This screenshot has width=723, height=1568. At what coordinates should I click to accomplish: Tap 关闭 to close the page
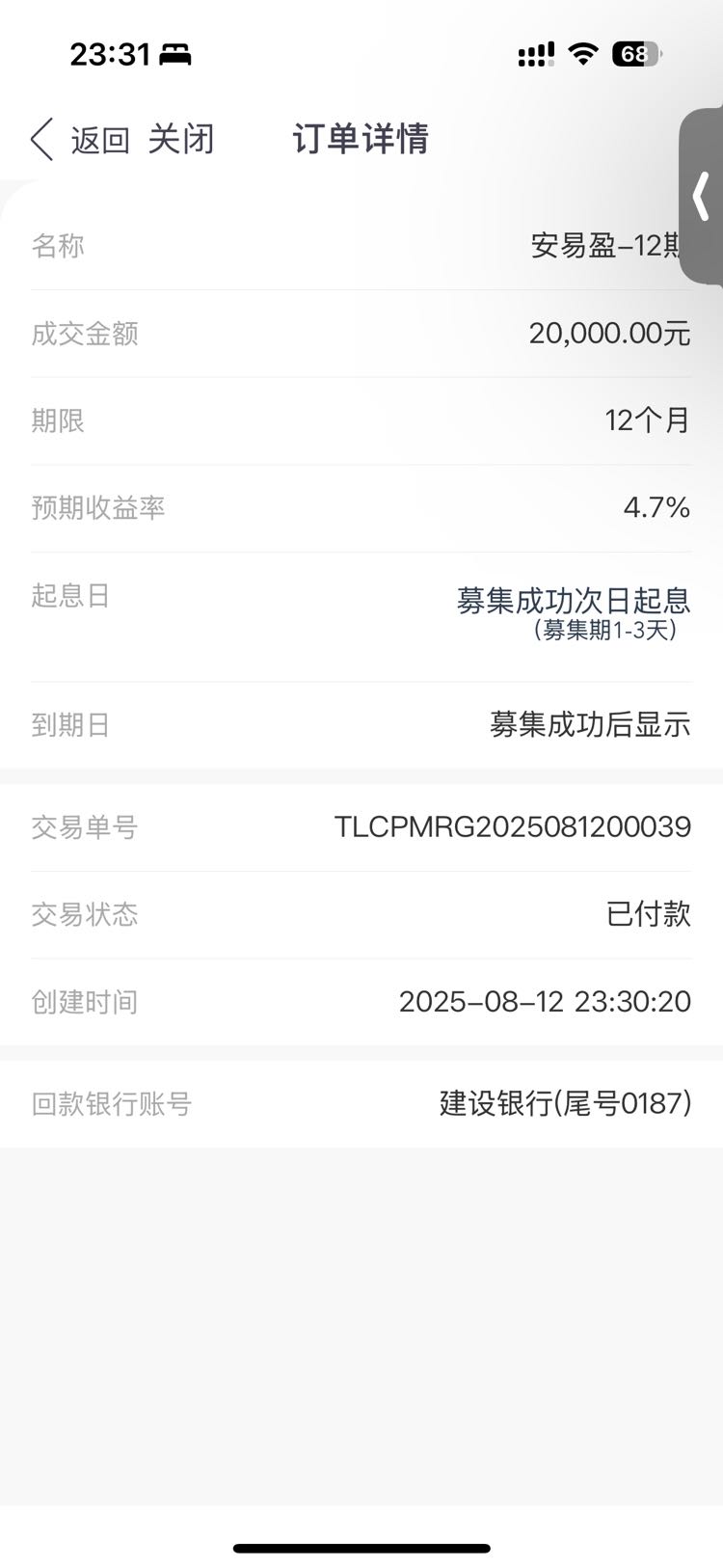click(180, 140)
